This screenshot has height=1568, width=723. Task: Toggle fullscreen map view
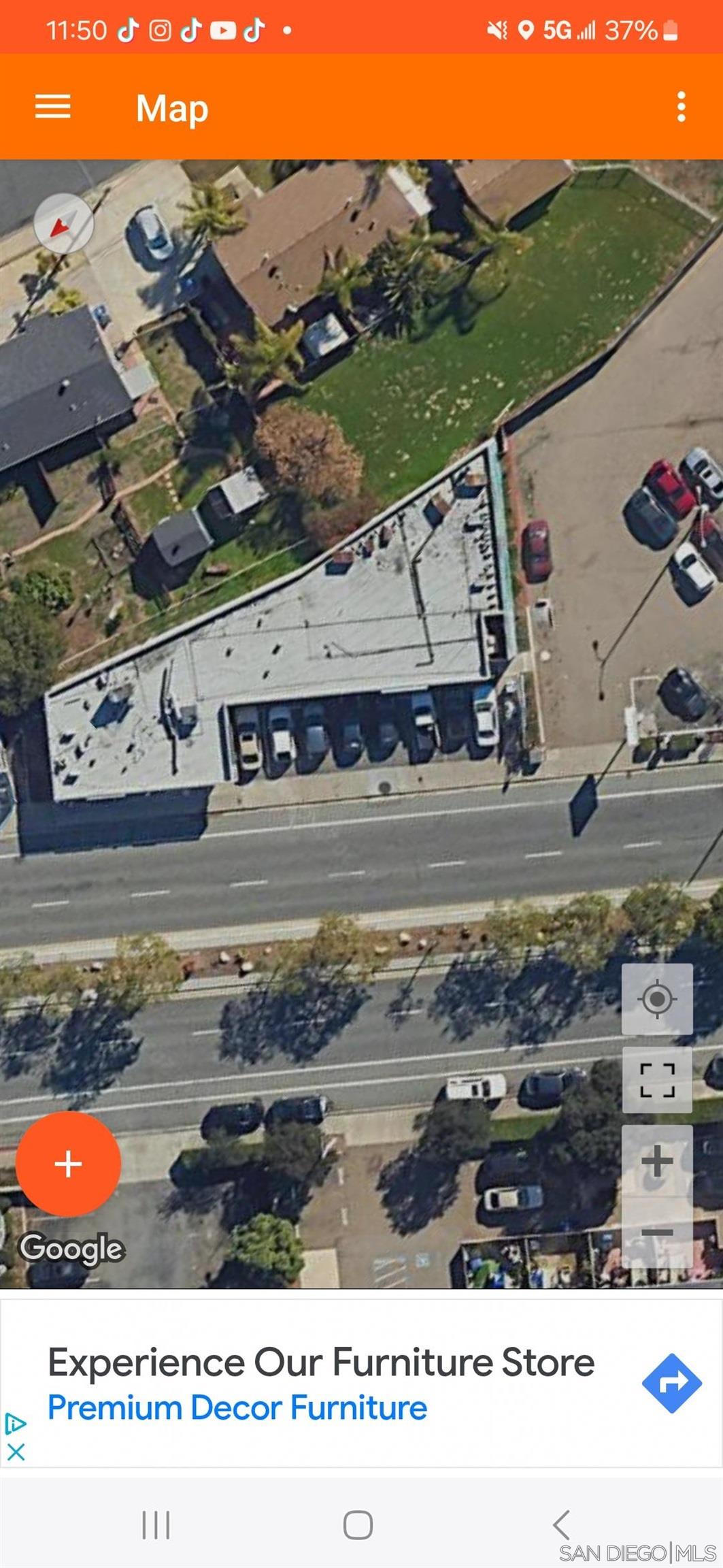pyautogui.click(x=657, y=1080)
